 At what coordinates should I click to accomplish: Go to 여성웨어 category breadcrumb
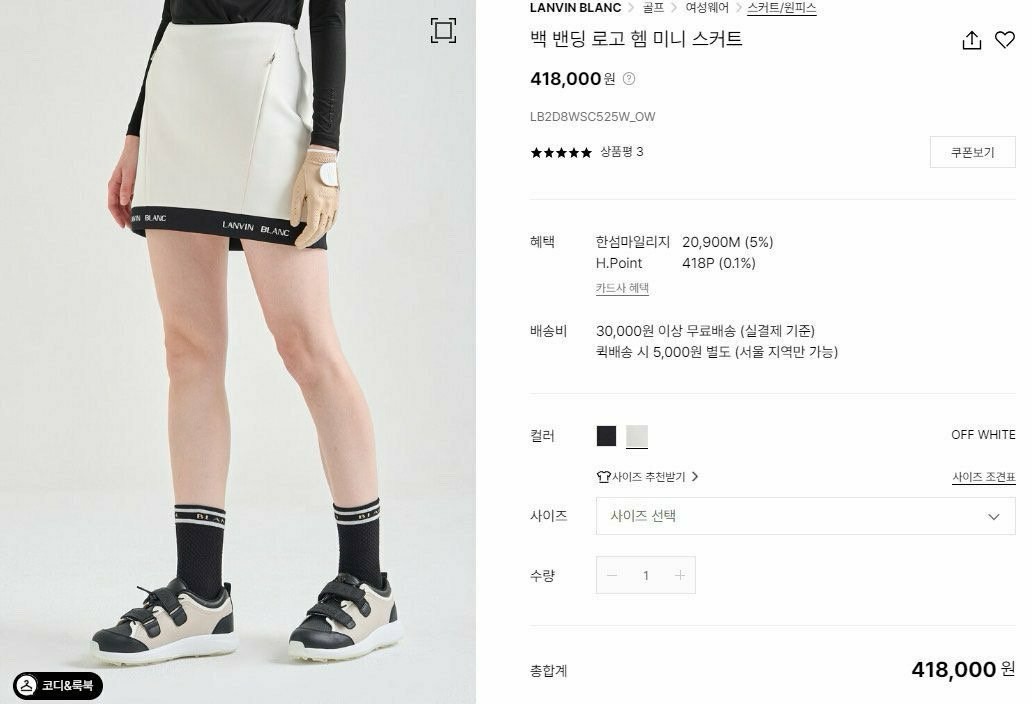(x=709, y=8)
